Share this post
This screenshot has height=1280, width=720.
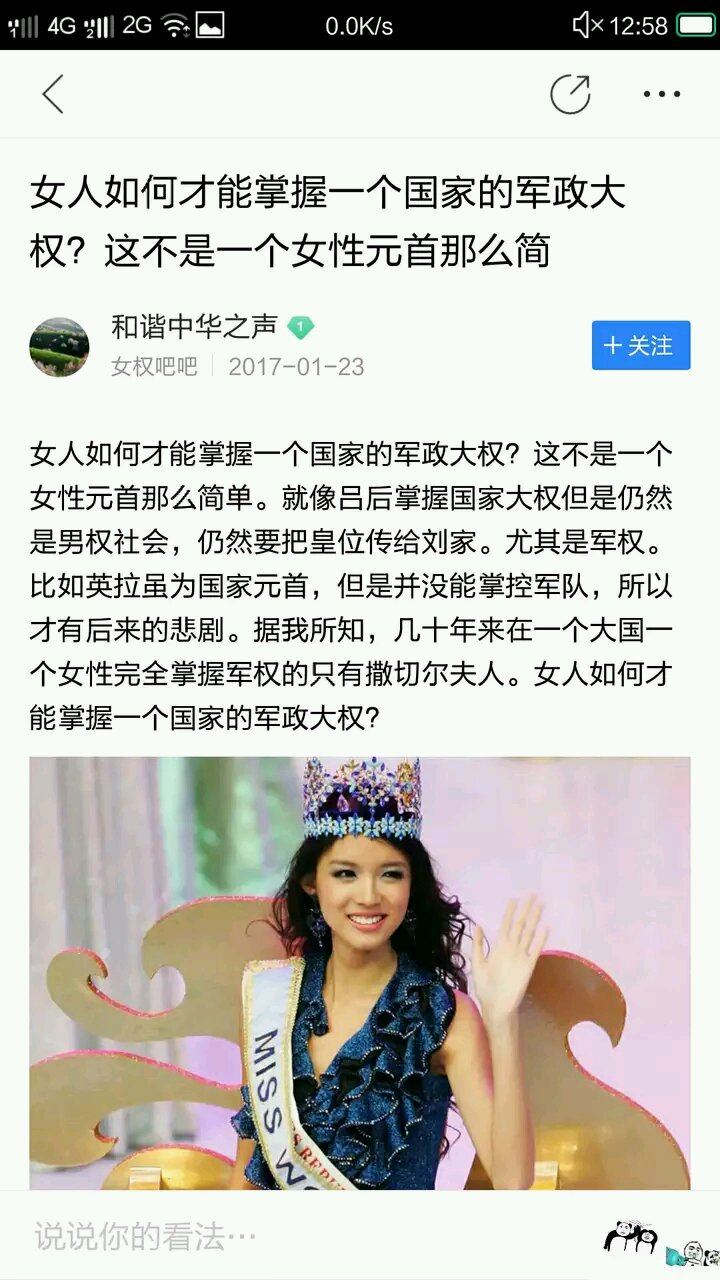click(x=570, y=95)
